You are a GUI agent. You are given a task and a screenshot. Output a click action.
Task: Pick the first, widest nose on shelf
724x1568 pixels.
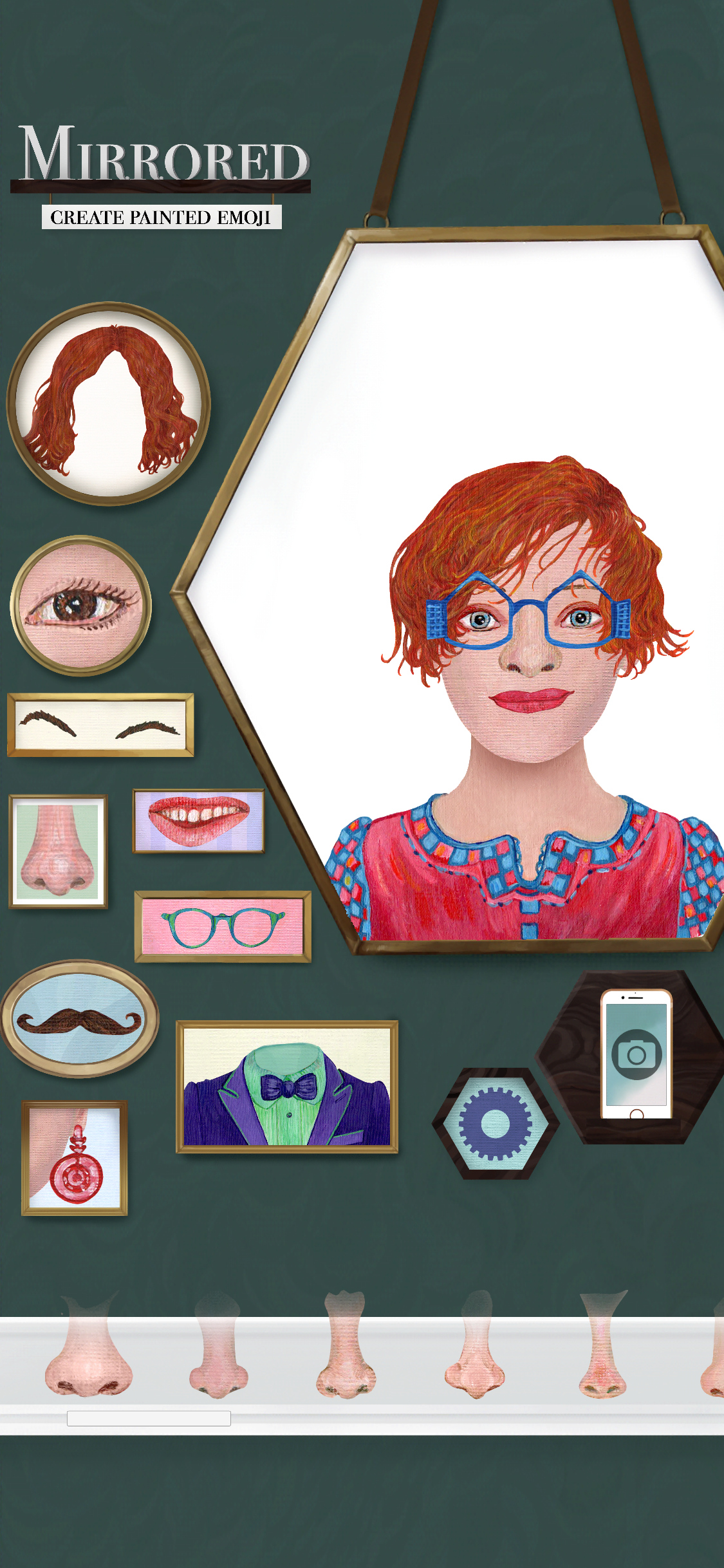(x=89, y=1352)
